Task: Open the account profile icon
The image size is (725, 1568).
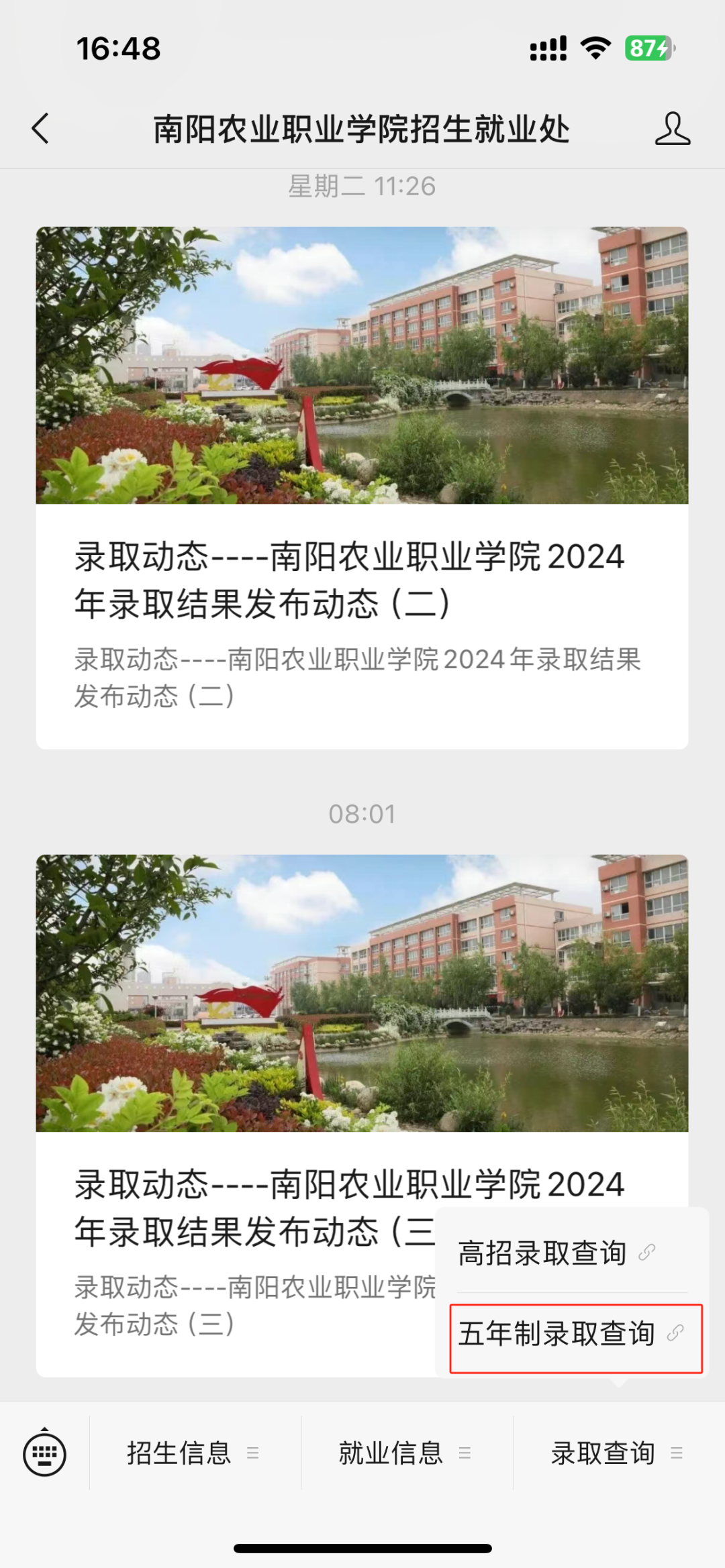Action: pos(672,129)
